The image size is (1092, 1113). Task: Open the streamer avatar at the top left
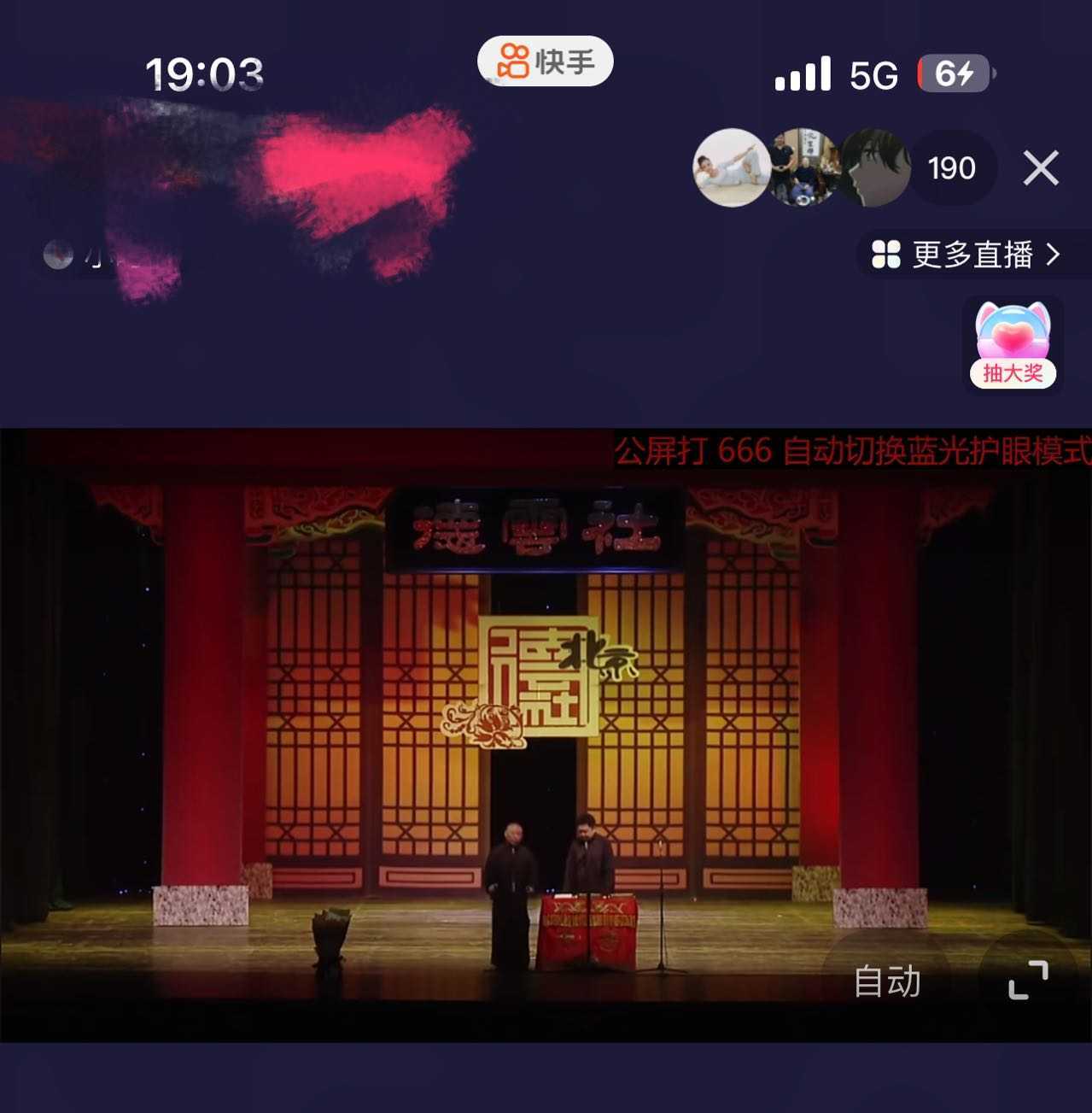[56, 252]
